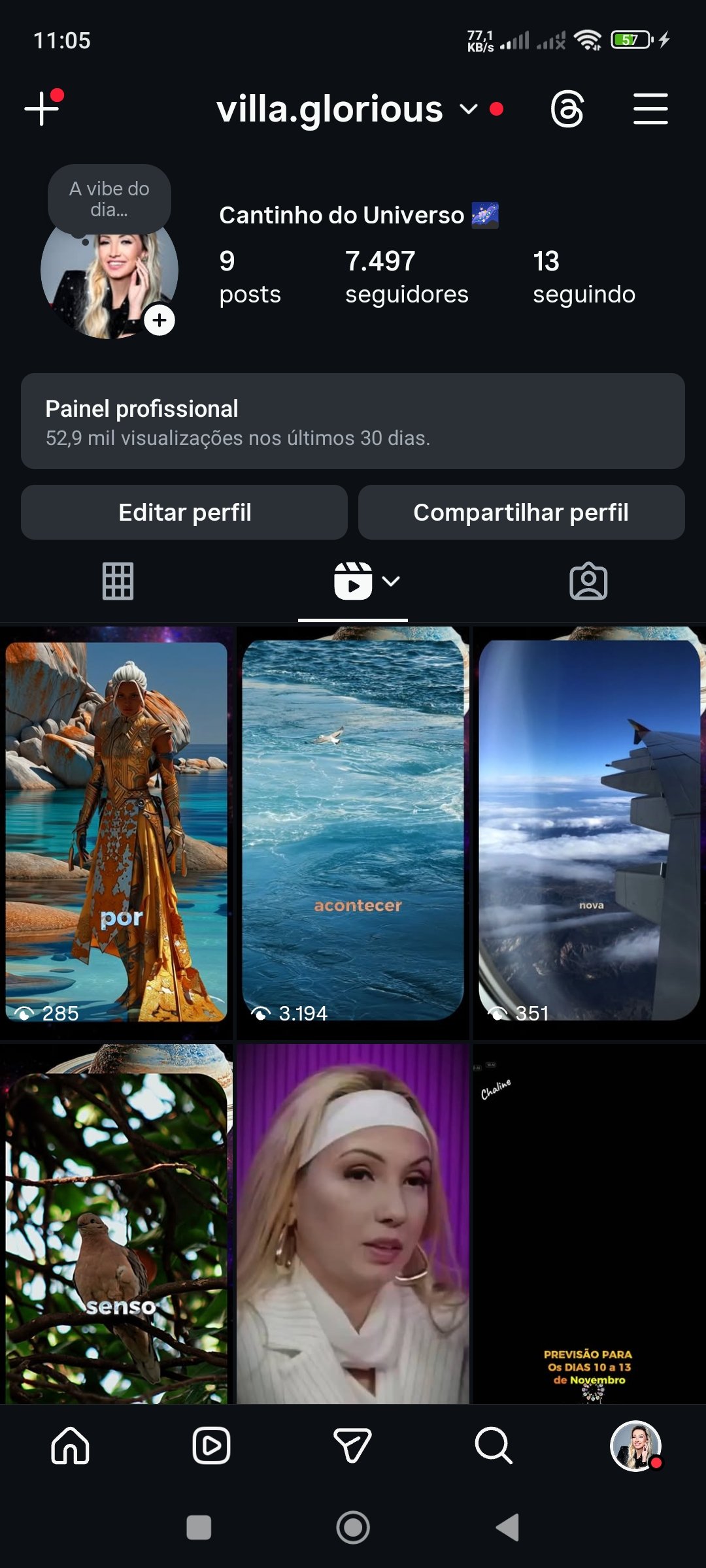The image size is (706, 1568).
Task: Select Compartilhar perfil
Action: click(521, 513)
